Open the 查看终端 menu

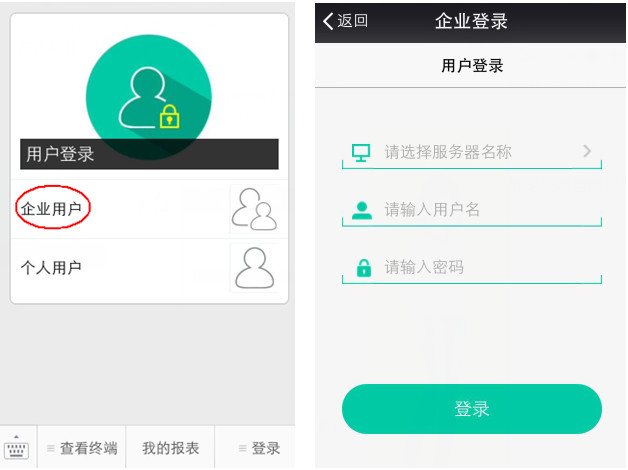[x=82, y=448]
